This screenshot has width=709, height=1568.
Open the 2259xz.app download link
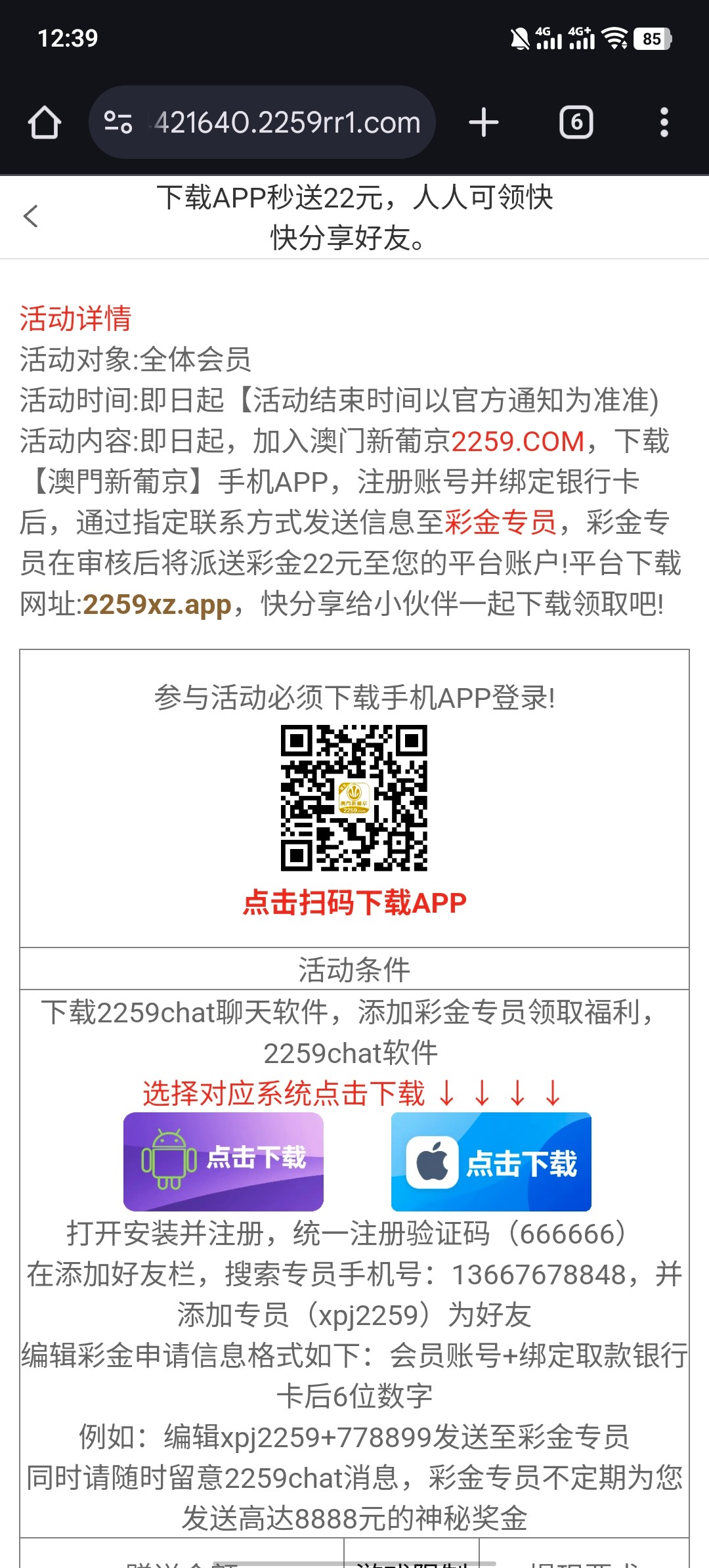click(157, 604)
